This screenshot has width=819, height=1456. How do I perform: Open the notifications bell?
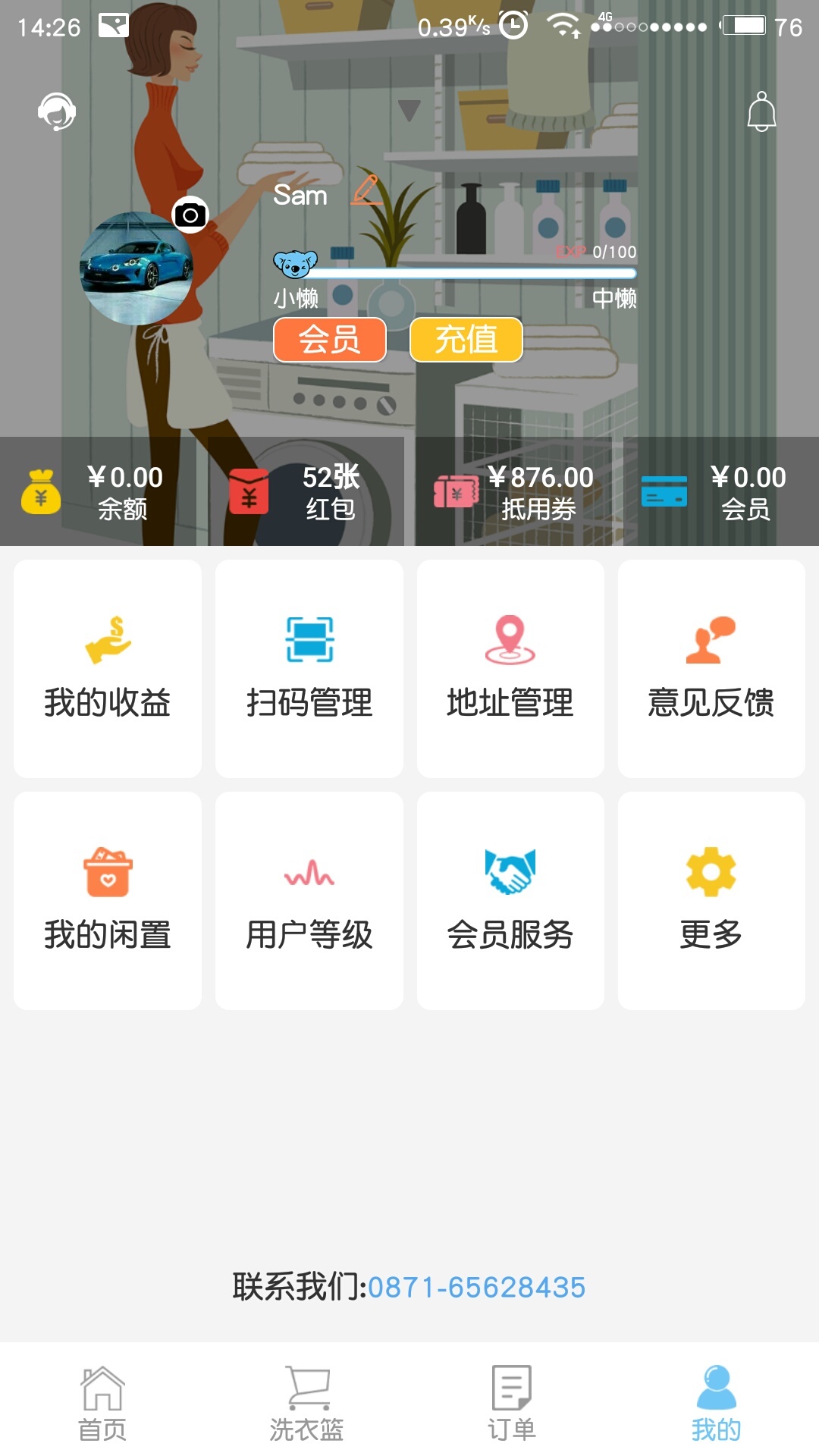(761, 112)
